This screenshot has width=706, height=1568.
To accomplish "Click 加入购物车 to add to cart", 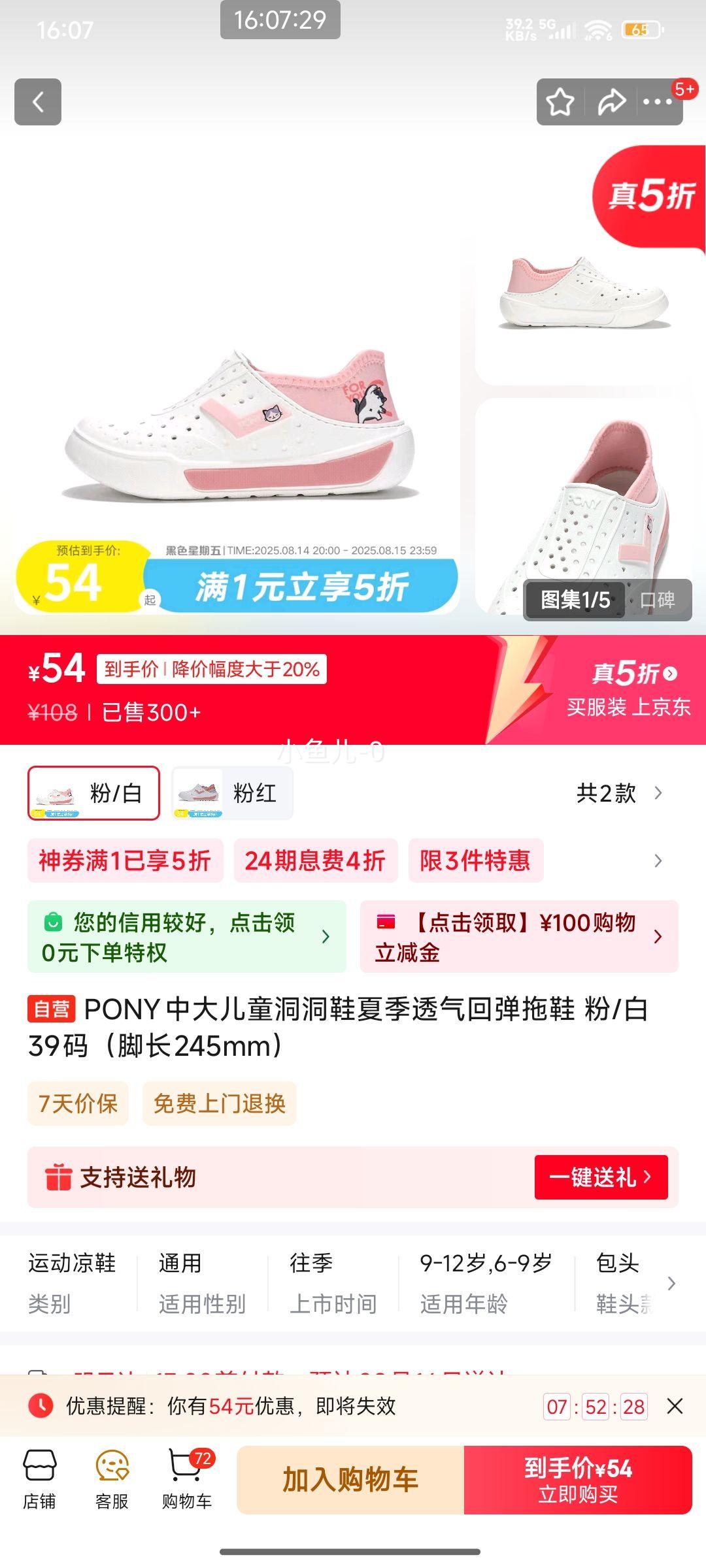I will [x=350, y=1478].
